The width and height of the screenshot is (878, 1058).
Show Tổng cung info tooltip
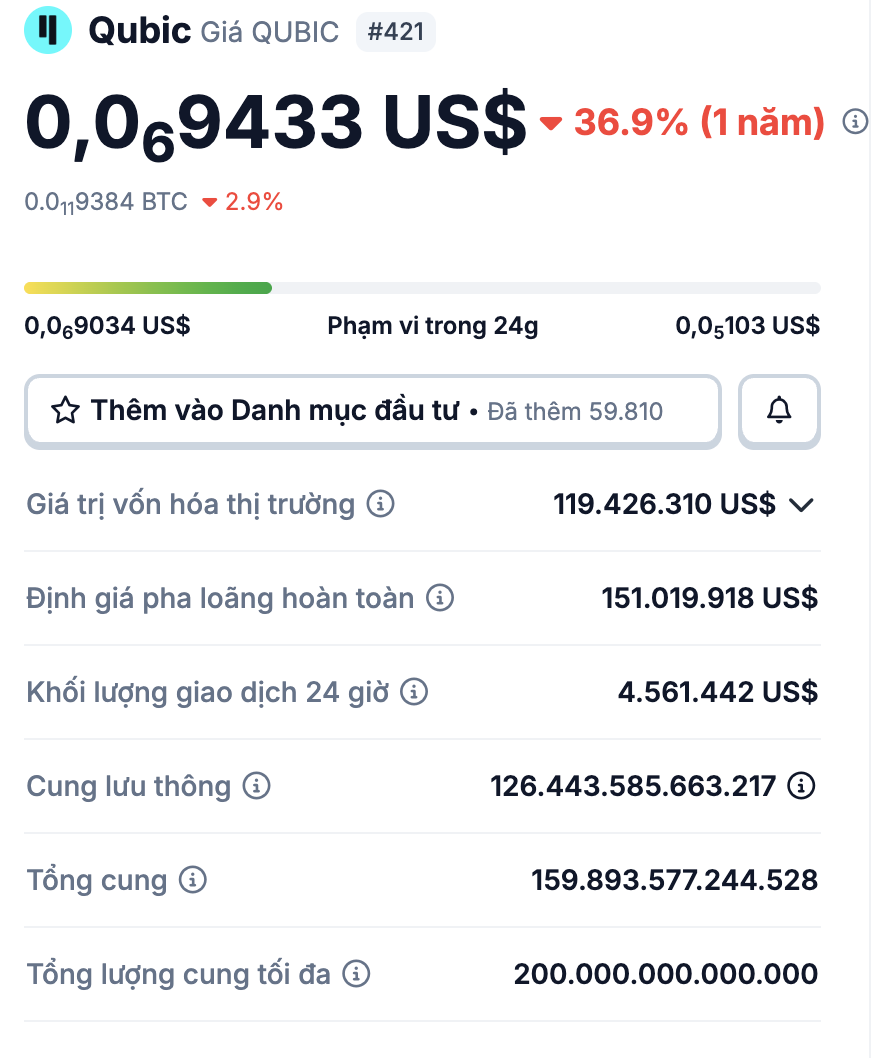point(193,880)
